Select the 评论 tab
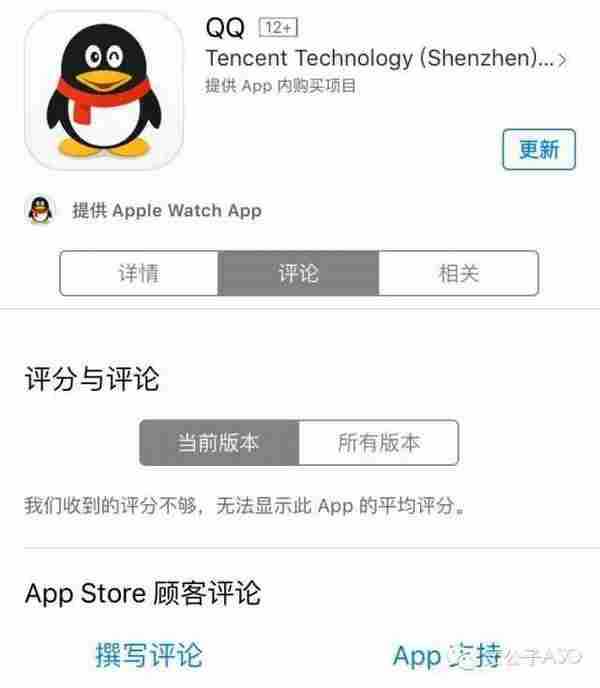This screenshot has height=688, width=600. [x=298, y=273]
